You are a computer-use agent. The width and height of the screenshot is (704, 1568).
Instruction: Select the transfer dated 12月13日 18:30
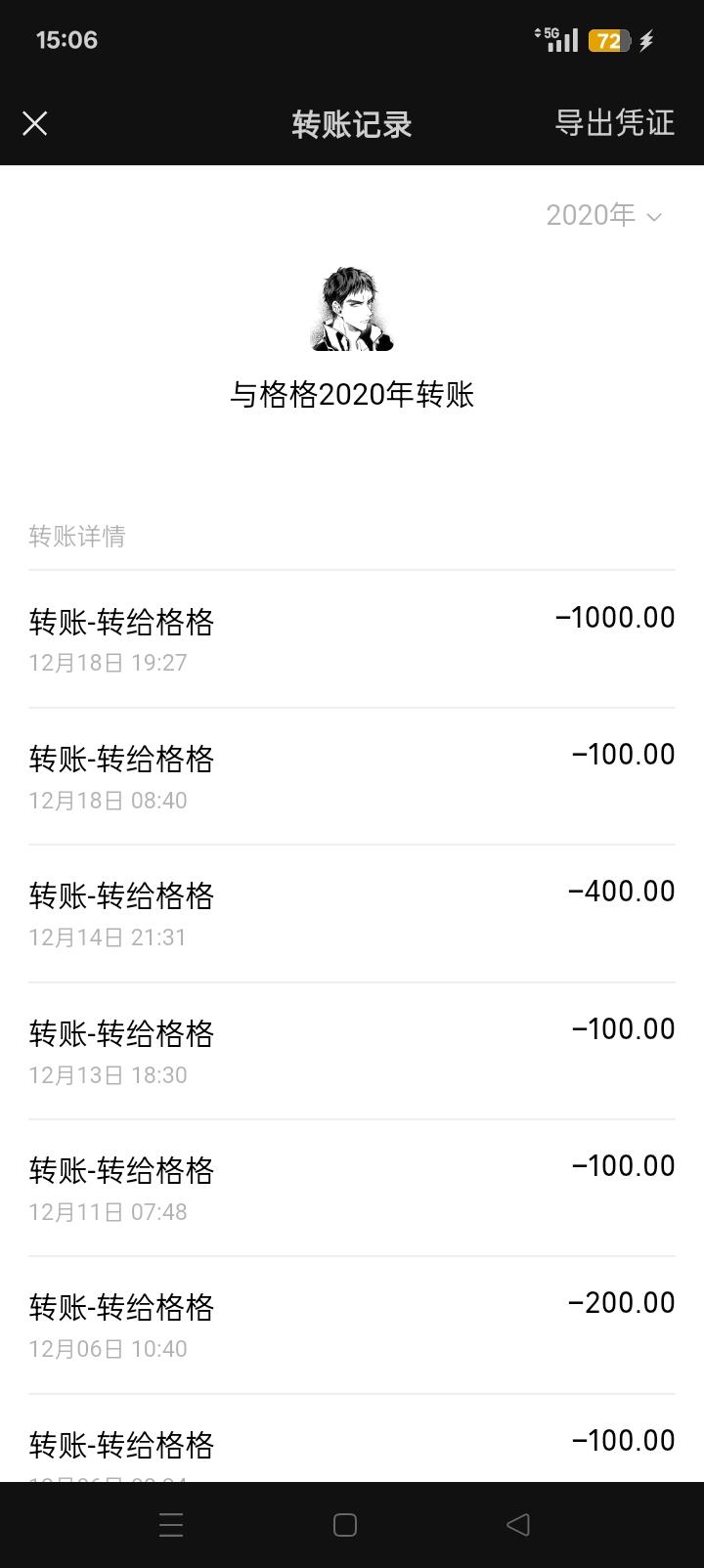(x=352, y=1051)
